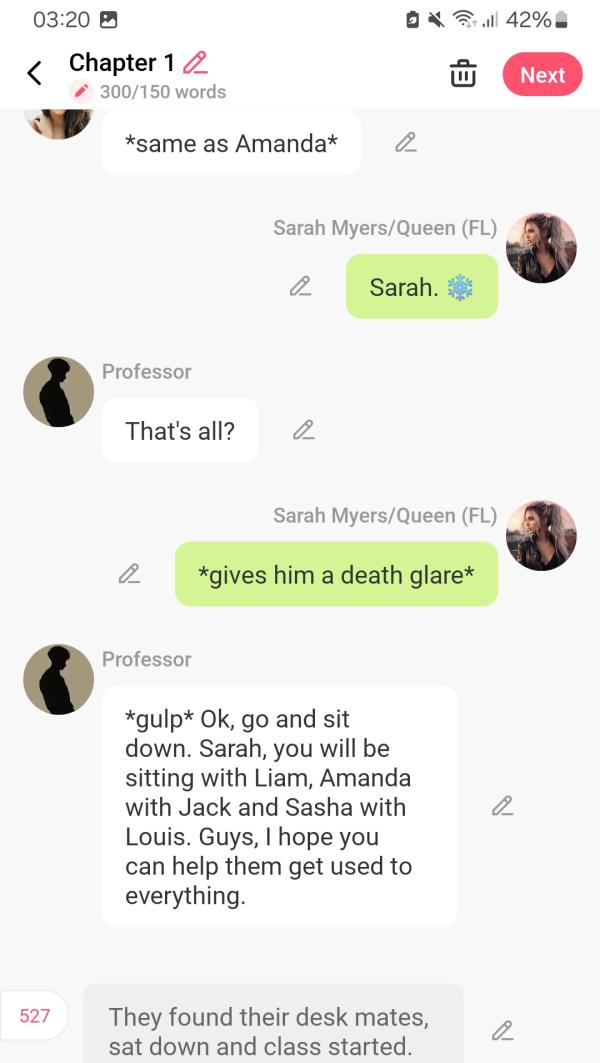600x1063 pixels.
Task: Continue with the Next button
Action: coord(542,75)
